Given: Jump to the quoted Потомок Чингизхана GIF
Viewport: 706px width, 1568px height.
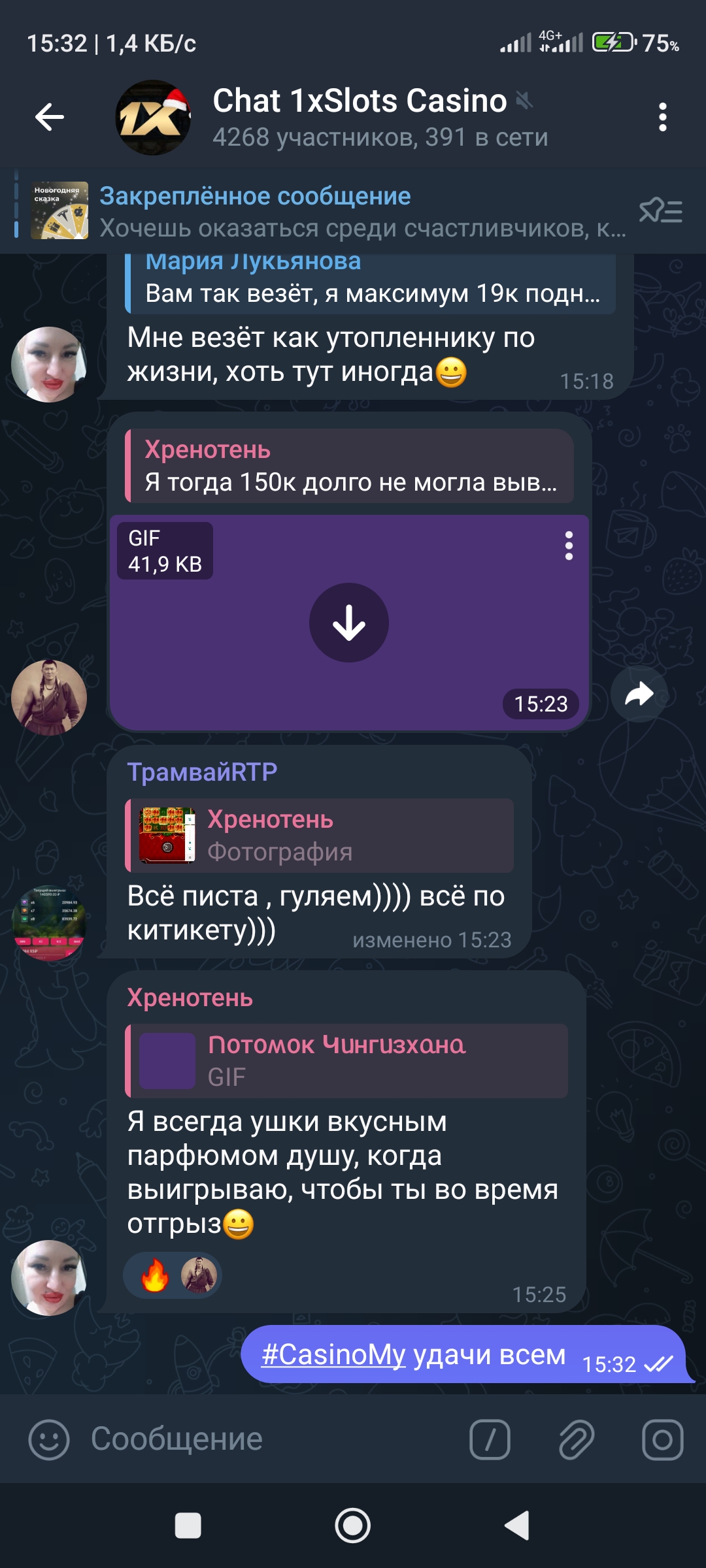Looking at the screenshot, I should [x=346, y=1061].
